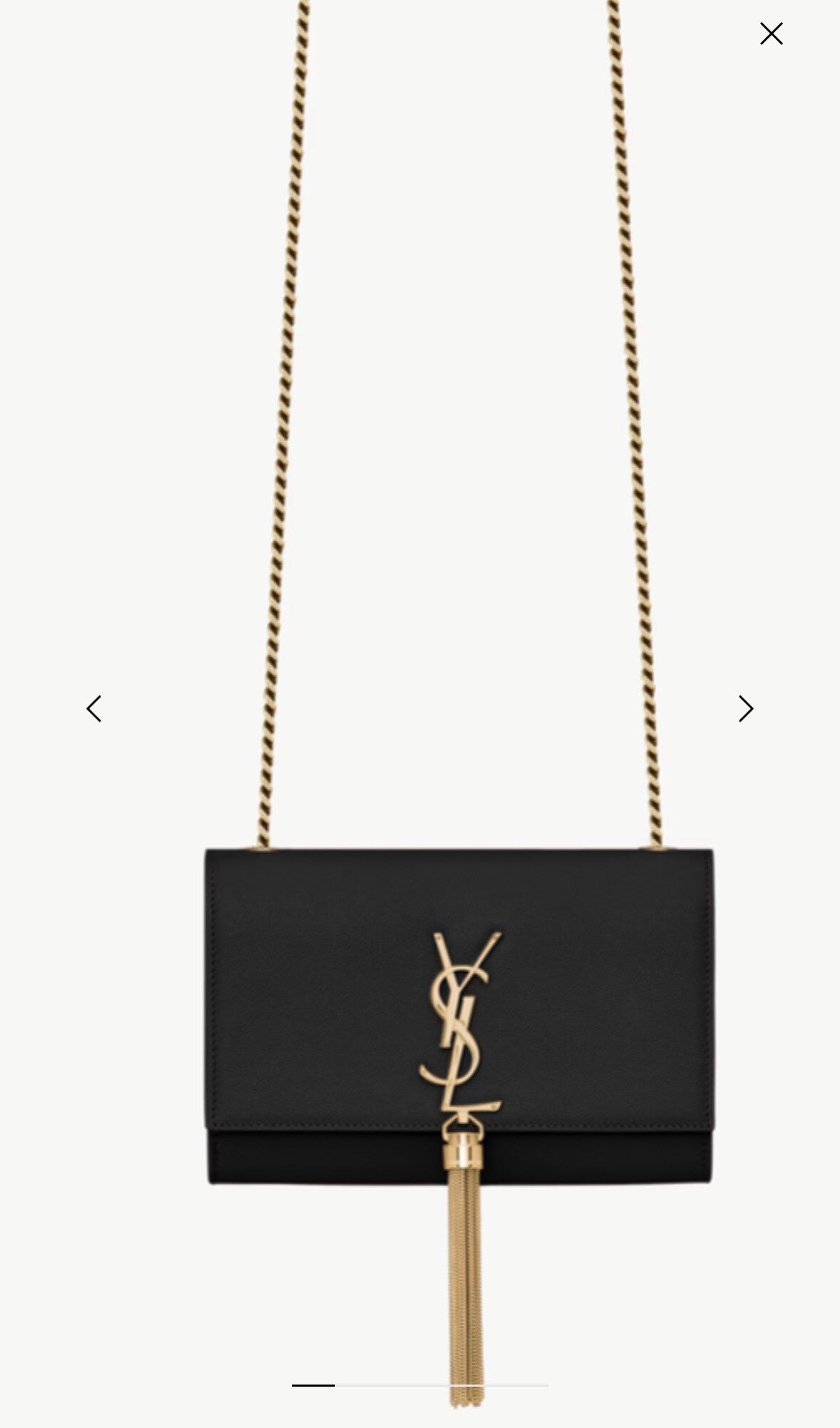Advance the carousel with the right arrow
840x1428 pixels.
(745, 709)
